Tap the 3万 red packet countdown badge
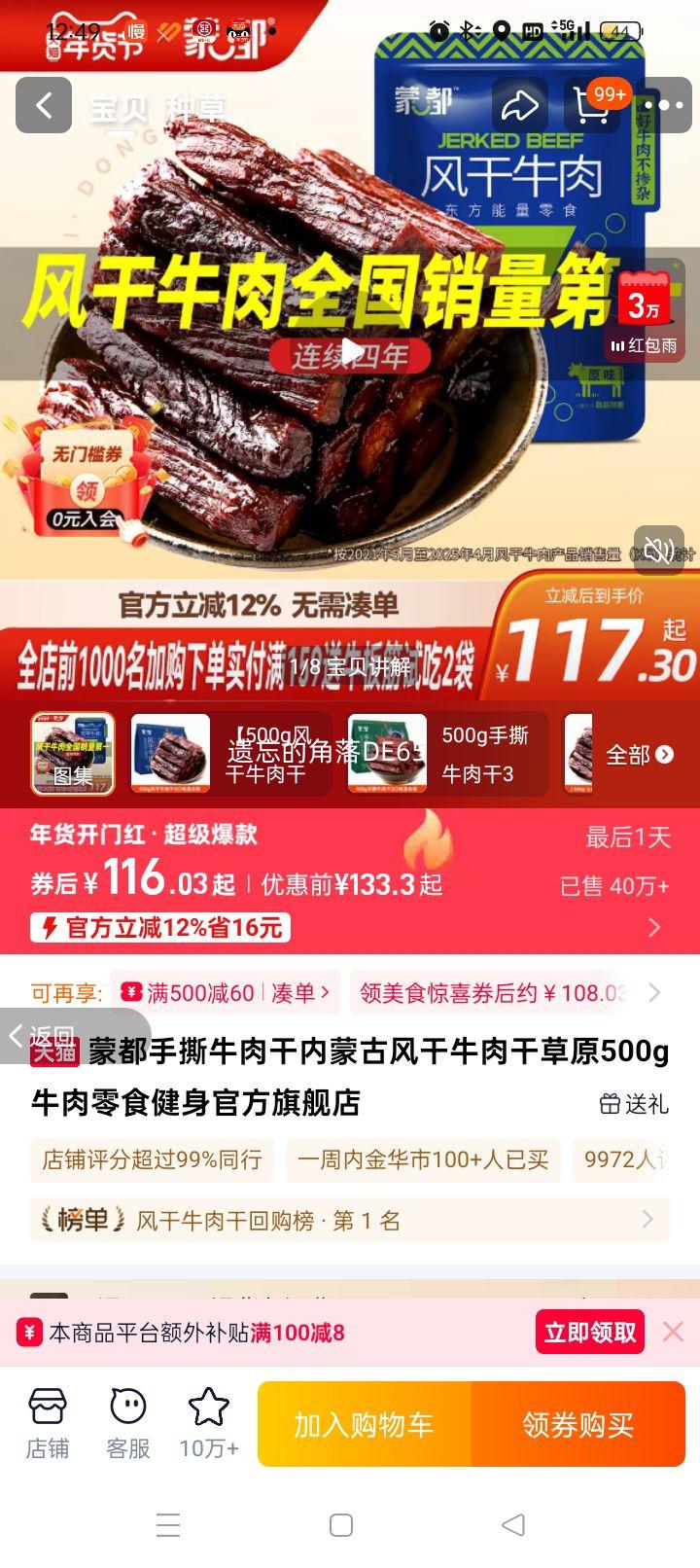This screenshot has height=1568, width=700. click(x=645, y=303)
